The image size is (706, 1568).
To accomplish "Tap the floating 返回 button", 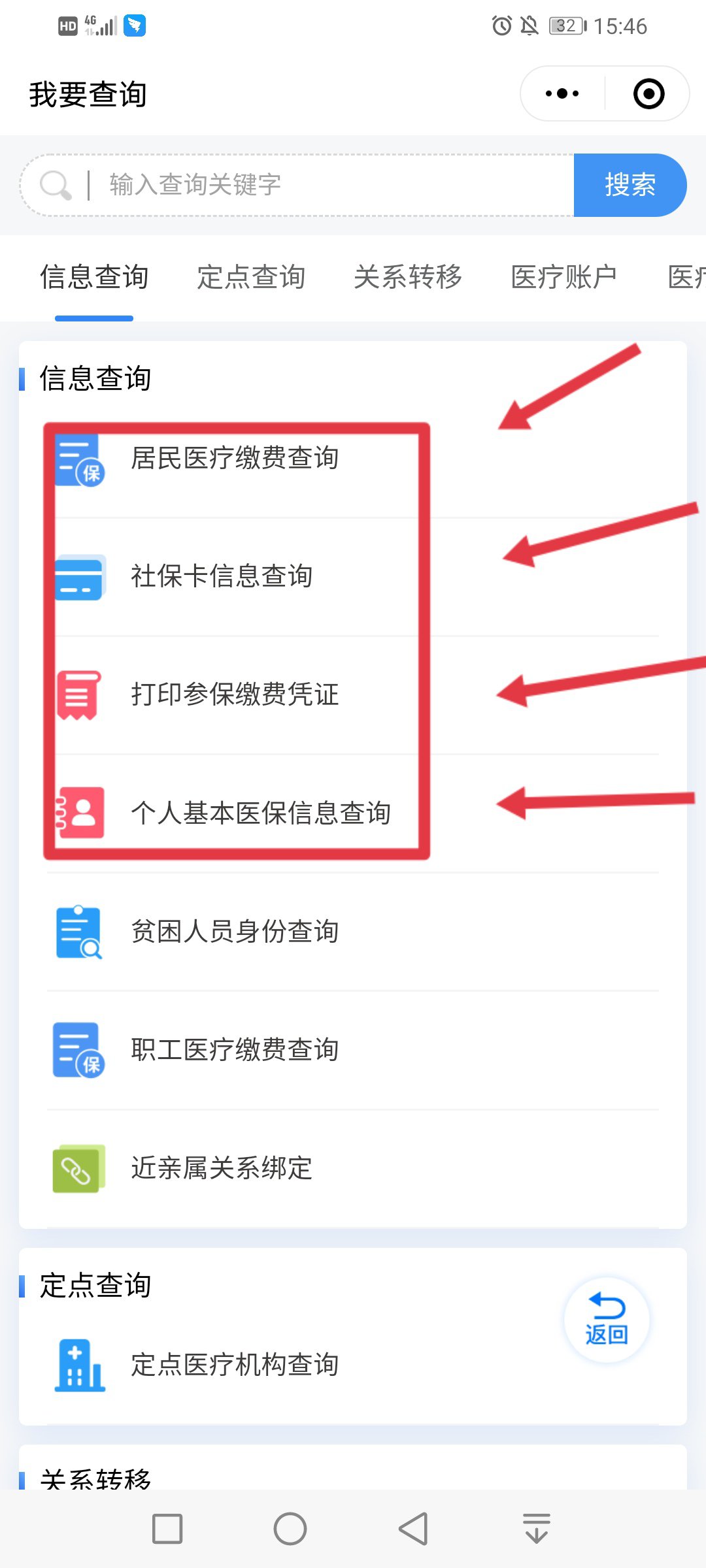I will pyautogui.click(x=607, y=1320).
